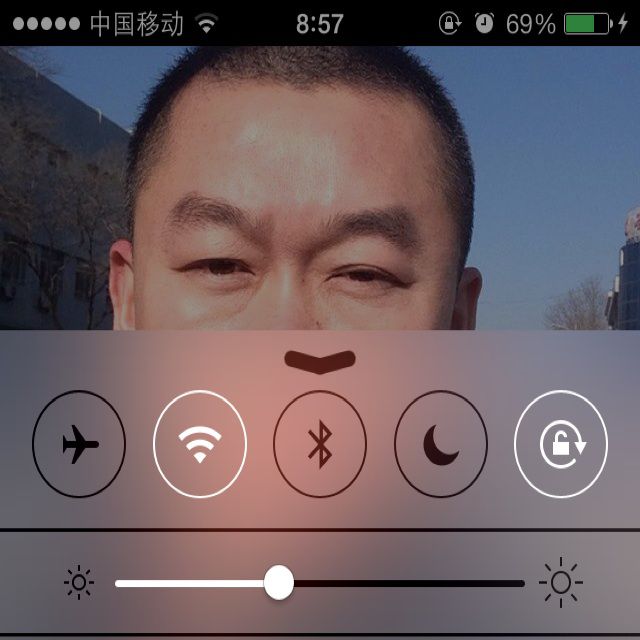Disable portrait orientation lock
Viewport: 640px width, 640px height.
tap(560, 444)
